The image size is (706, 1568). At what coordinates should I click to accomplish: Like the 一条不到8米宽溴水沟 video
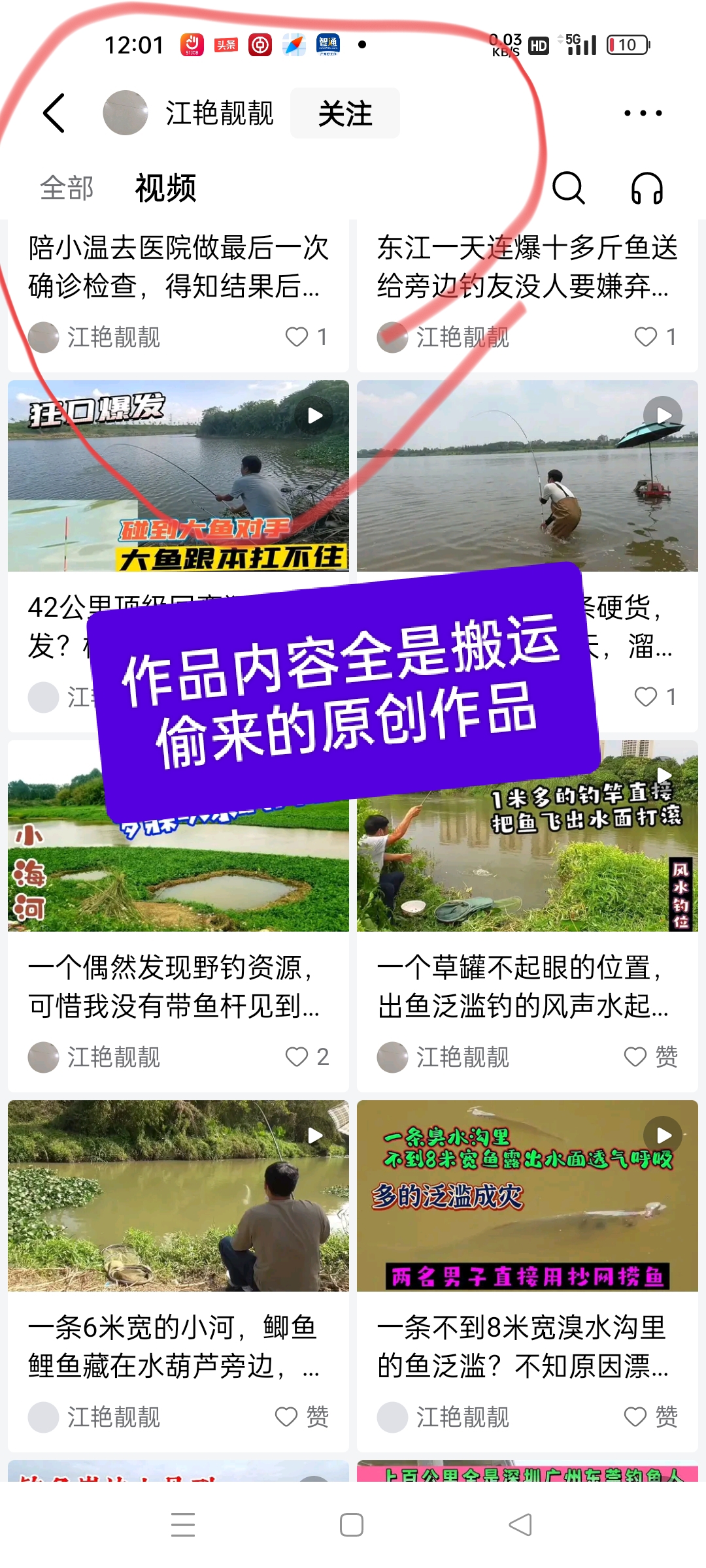point(636,1416)
